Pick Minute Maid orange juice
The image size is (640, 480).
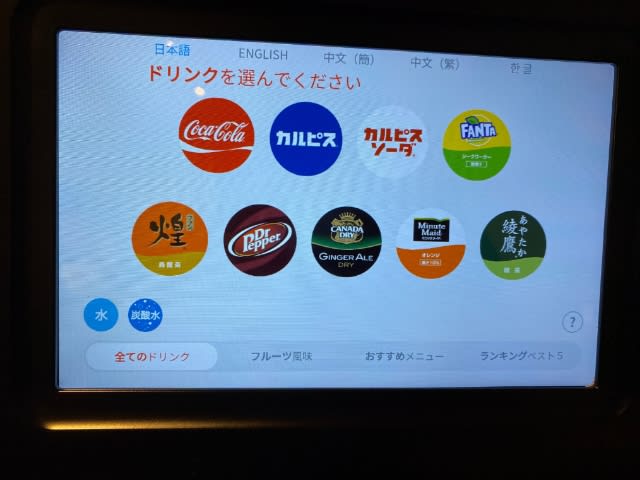coord(431,243)
